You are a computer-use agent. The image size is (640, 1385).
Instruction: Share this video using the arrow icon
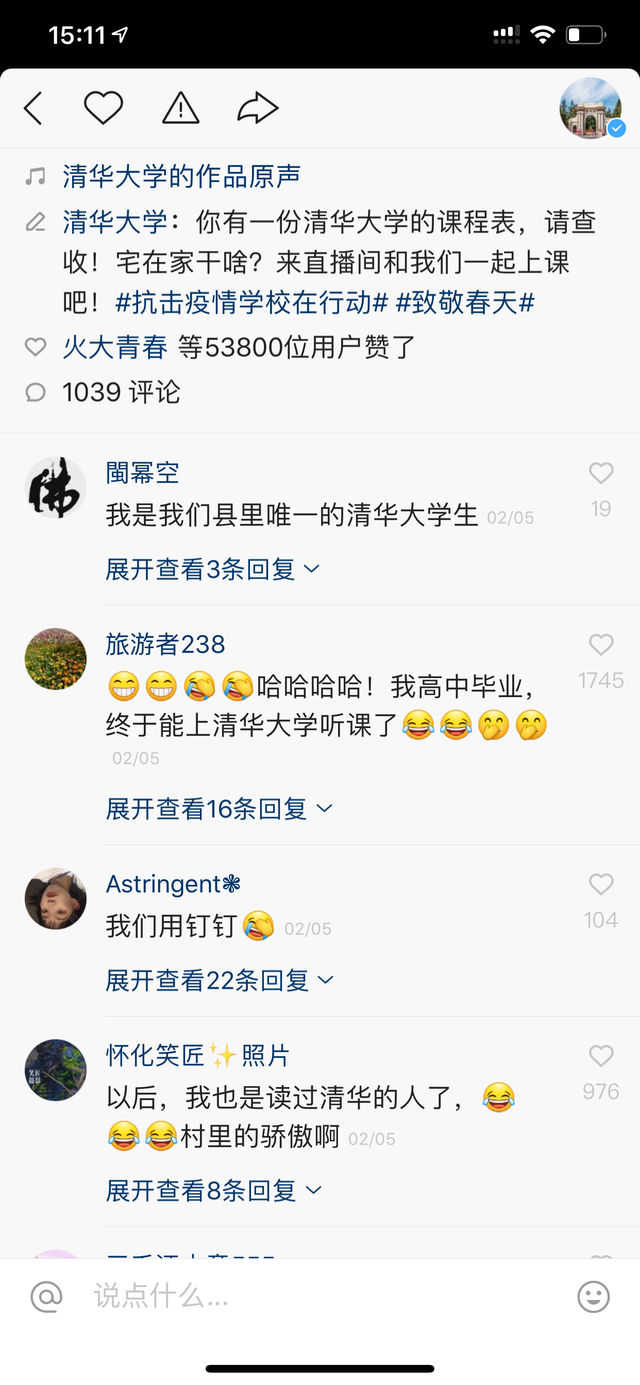click(x=257, y=108)
